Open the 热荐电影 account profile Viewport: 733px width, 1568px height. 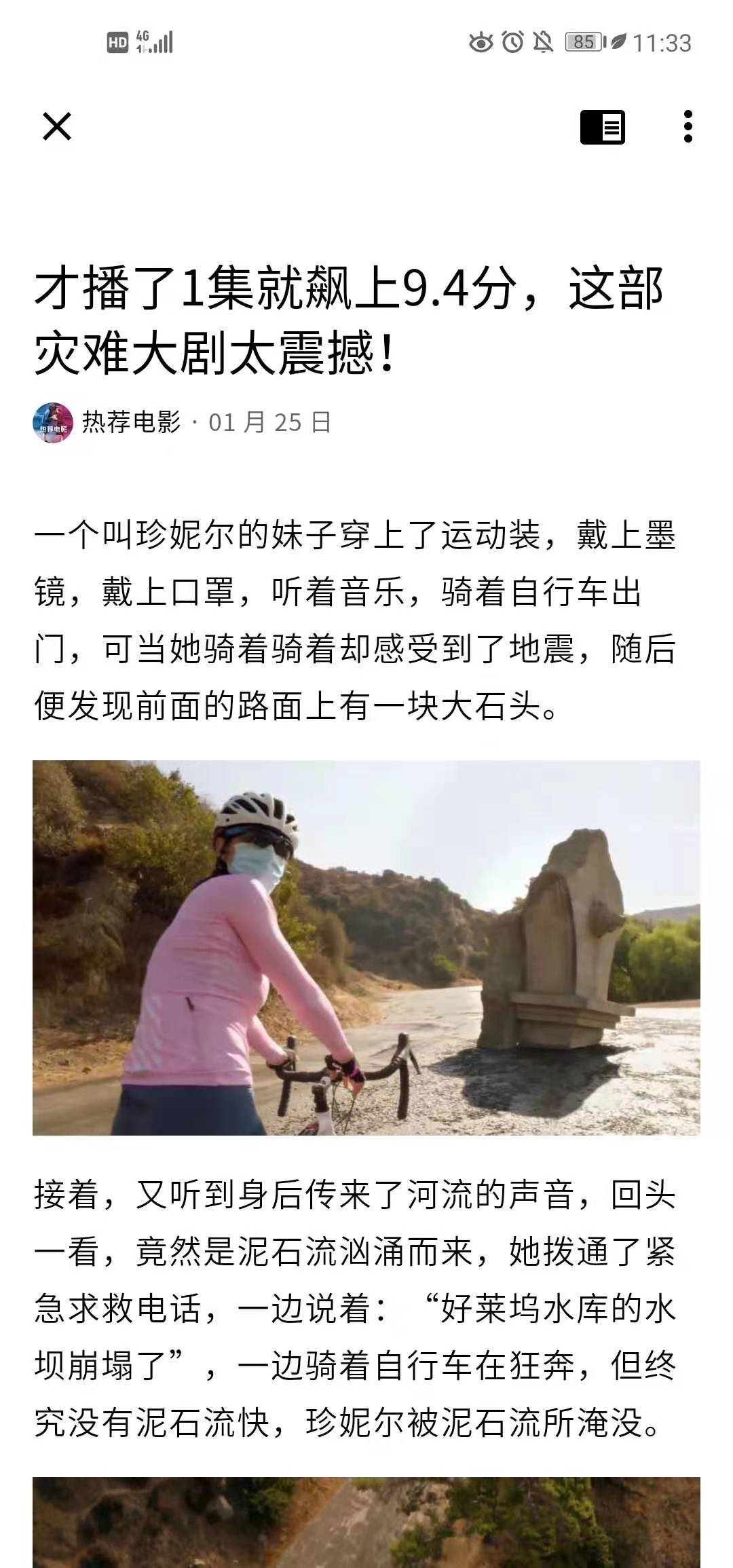pyautogui.click(x=131, y=422)
